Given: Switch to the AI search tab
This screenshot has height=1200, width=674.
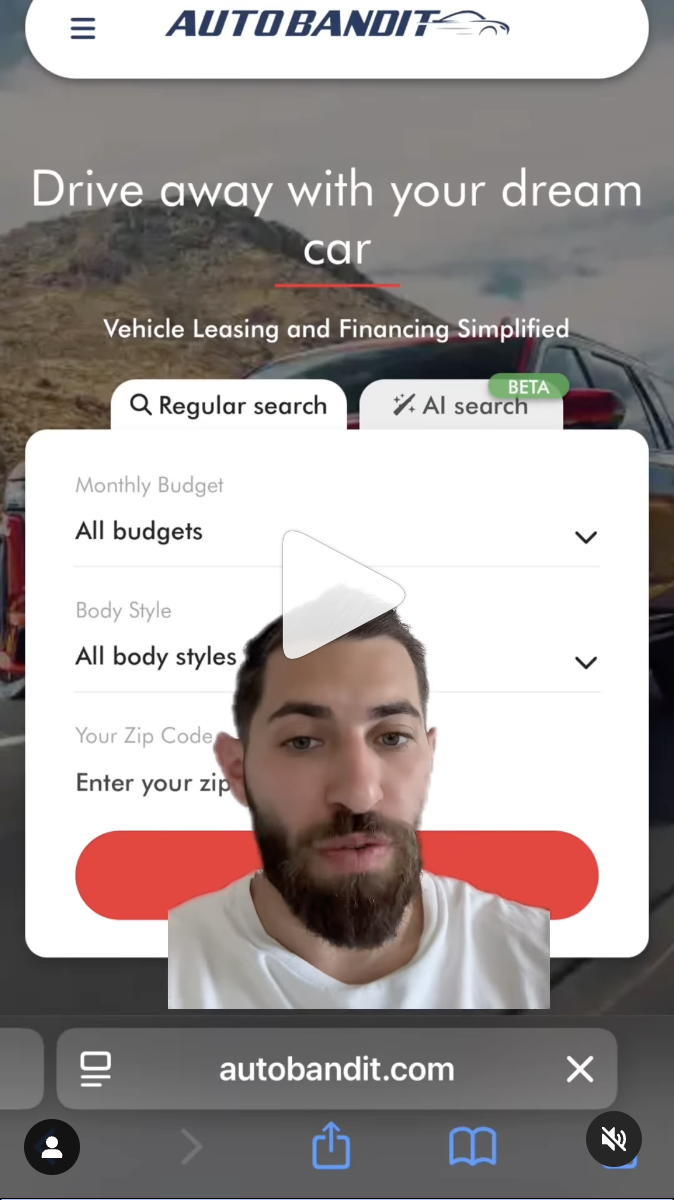Looking at the screenshot, I should (x=461, y=406).
